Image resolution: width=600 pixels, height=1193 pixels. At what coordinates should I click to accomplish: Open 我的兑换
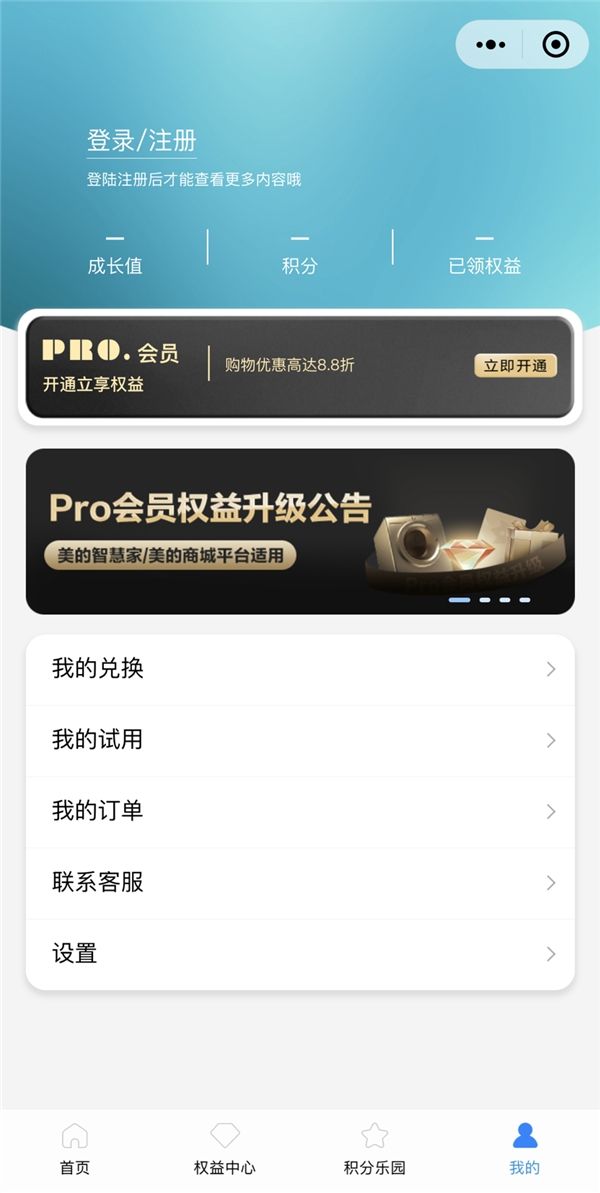point(300,669)
